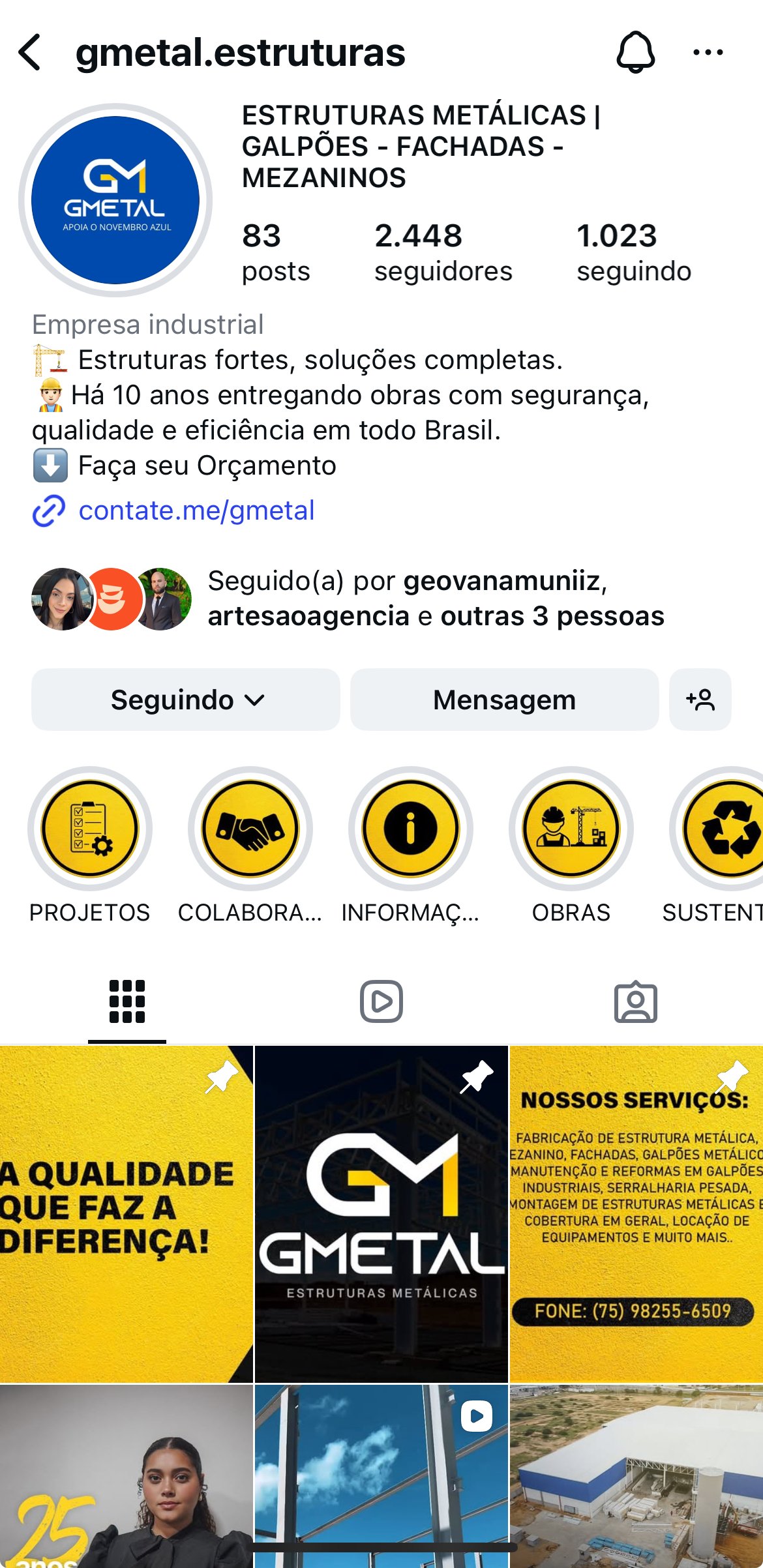Image resolution: width=763 pixels, height=1568 pixels.
Task: Open the contate.me/gmetal link
Action: 196,510
